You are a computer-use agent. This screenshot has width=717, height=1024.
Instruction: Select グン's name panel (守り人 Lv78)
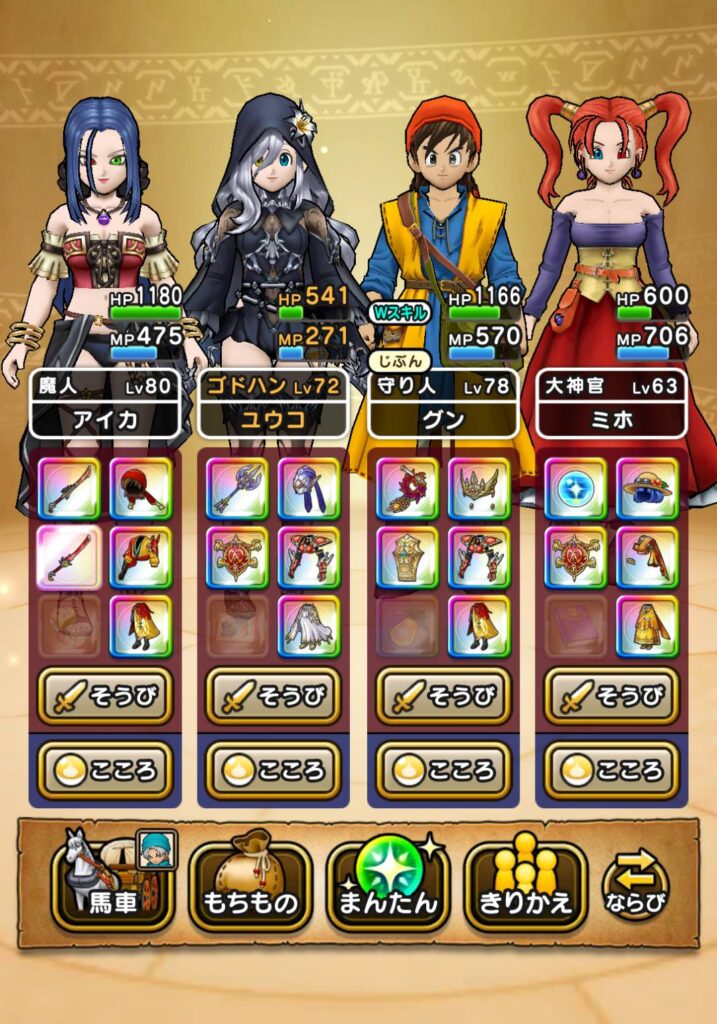tap(442, 403)
